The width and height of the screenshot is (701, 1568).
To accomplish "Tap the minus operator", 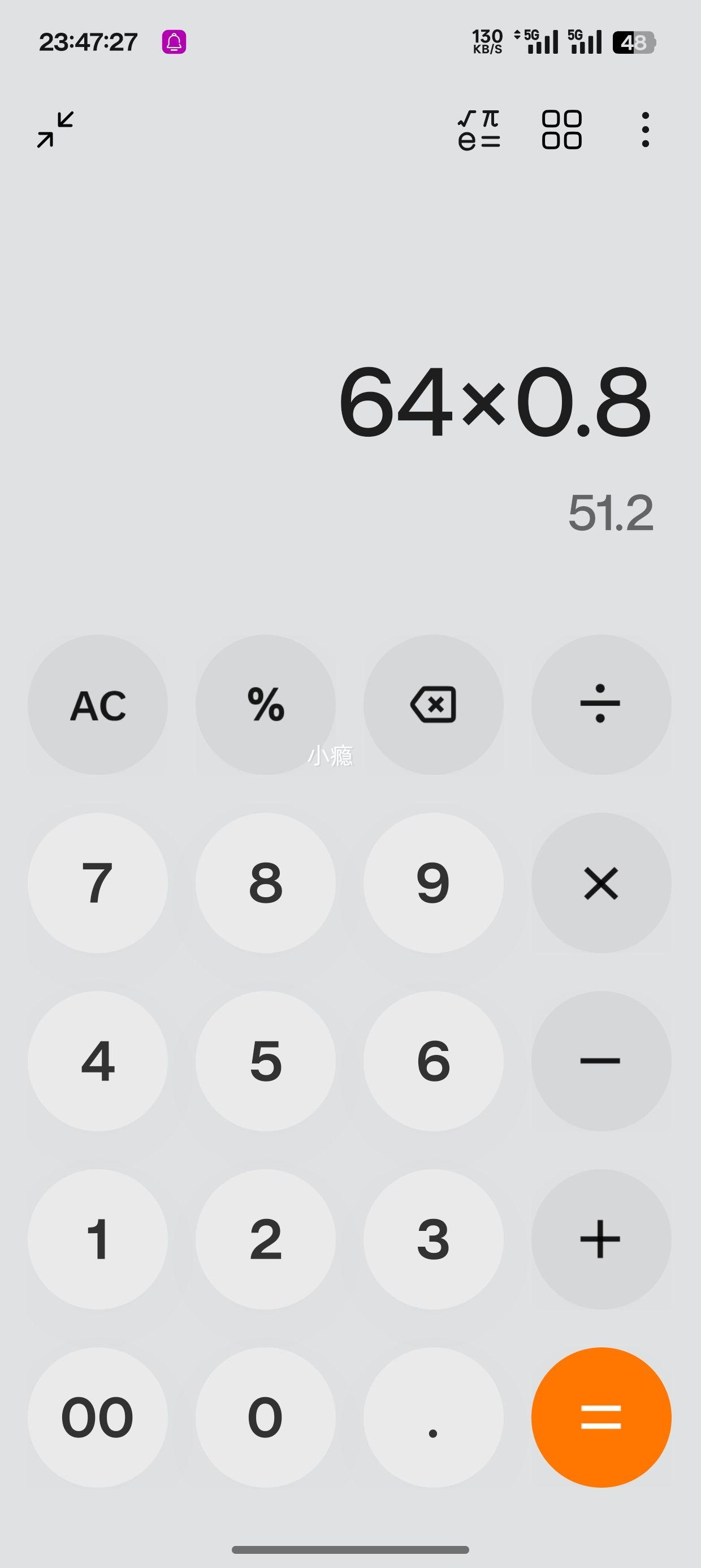I will click(601, 1061).
